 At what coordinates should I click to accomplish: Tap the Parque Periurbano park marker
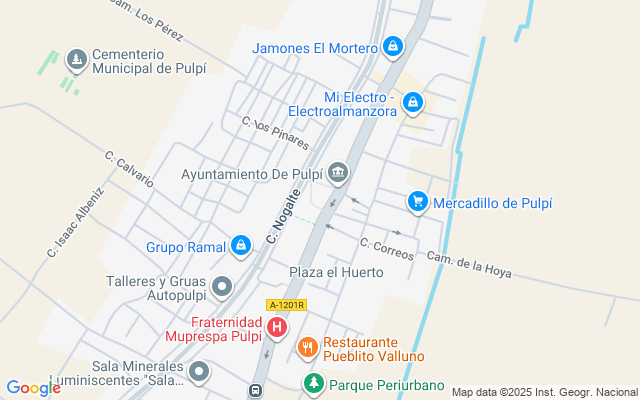[314, 383]
